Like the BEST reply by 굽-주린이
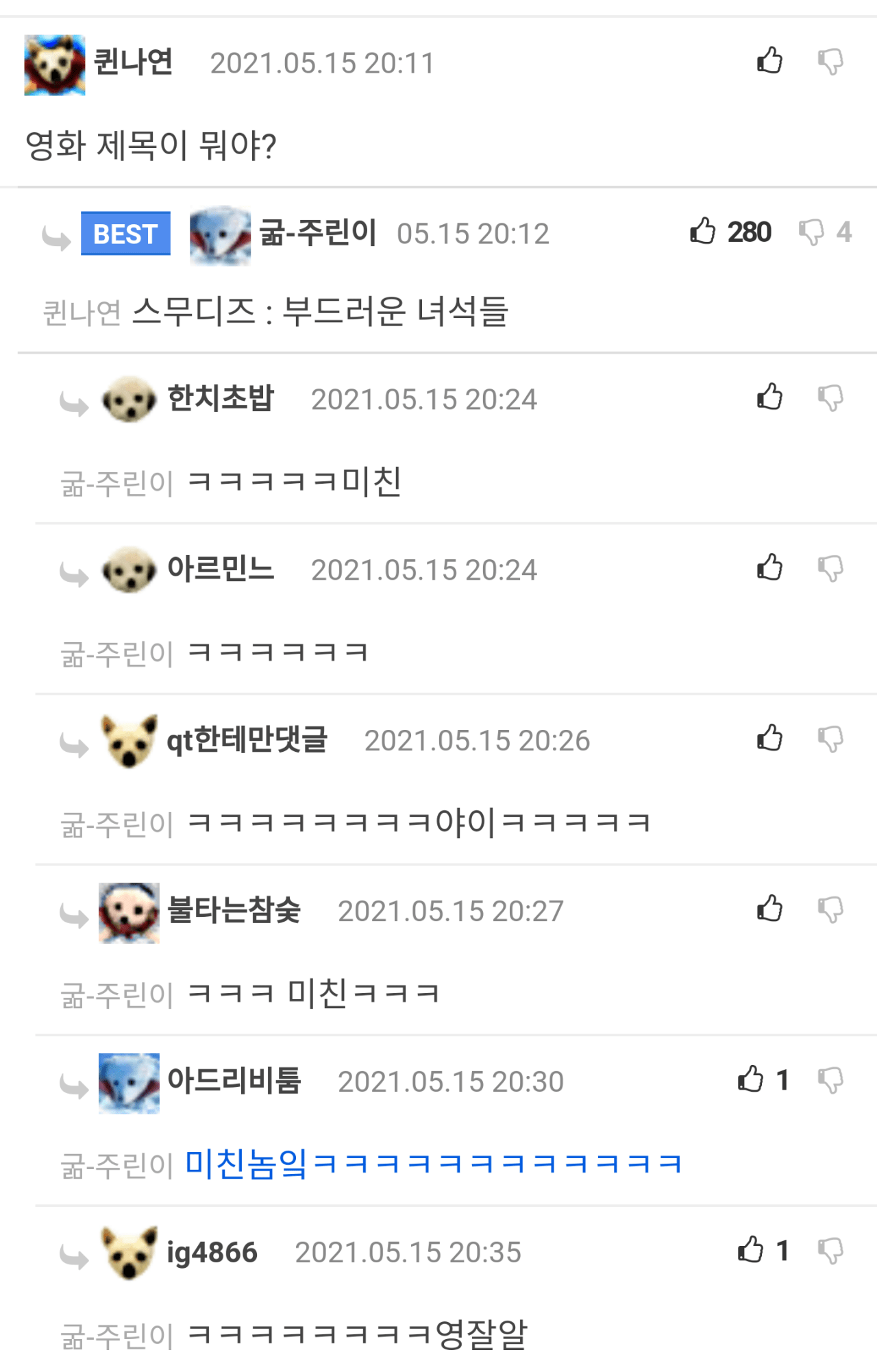 pyautogui.click(x=703, y=232)
